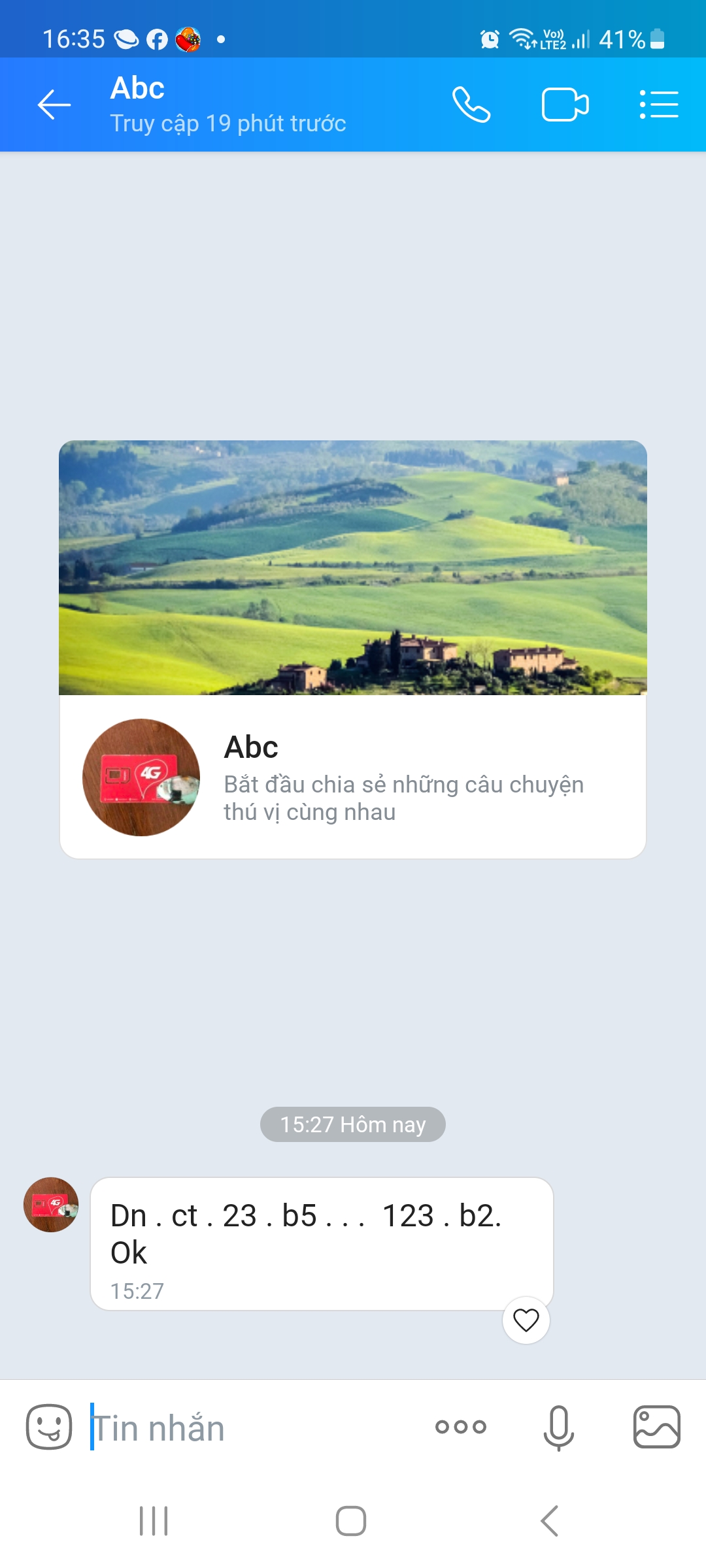React with heart to the 15:27 message

(x=526, y=1320)
